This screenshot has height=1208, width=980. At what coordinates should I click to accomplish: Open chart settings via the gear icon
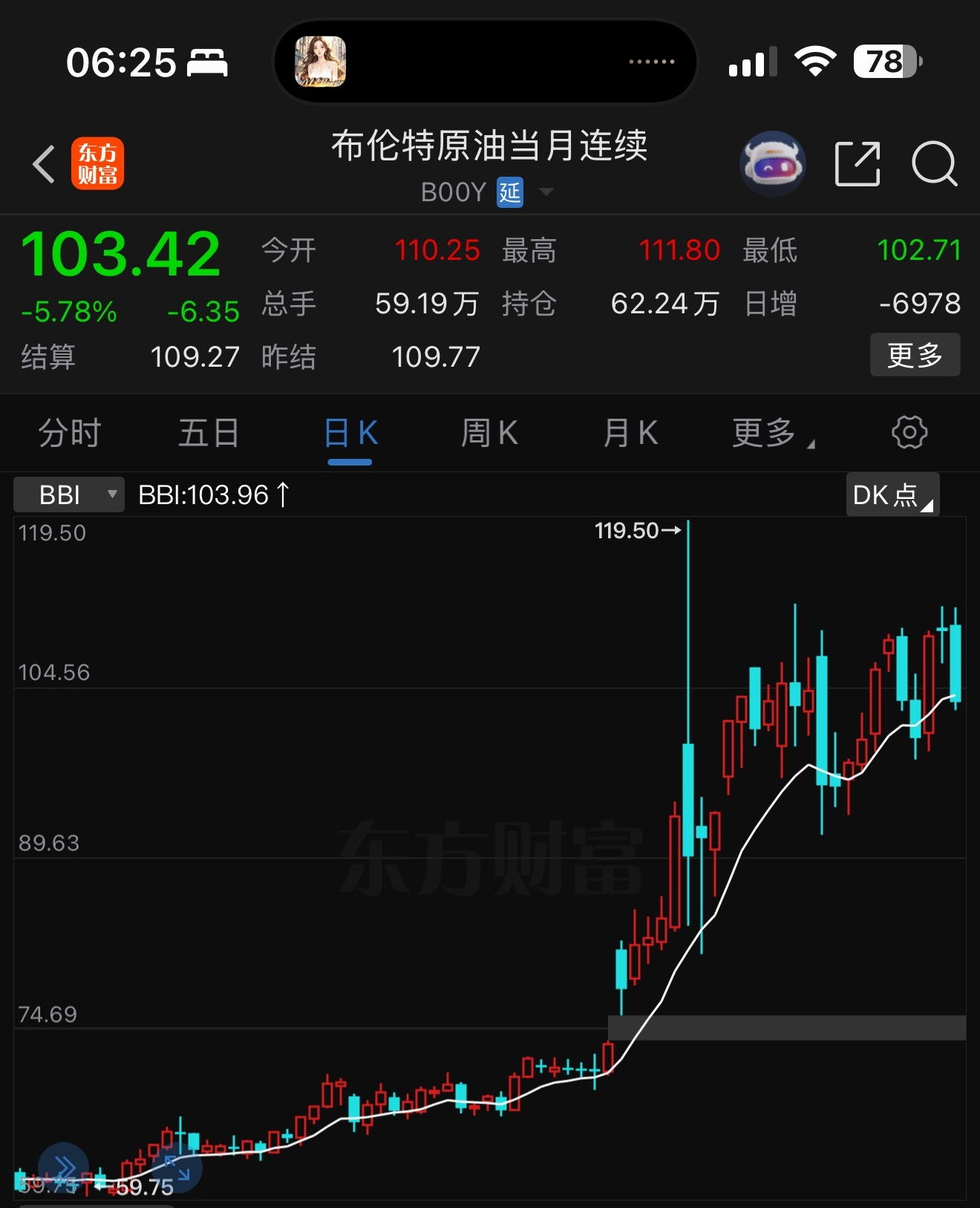pos(910,433)
